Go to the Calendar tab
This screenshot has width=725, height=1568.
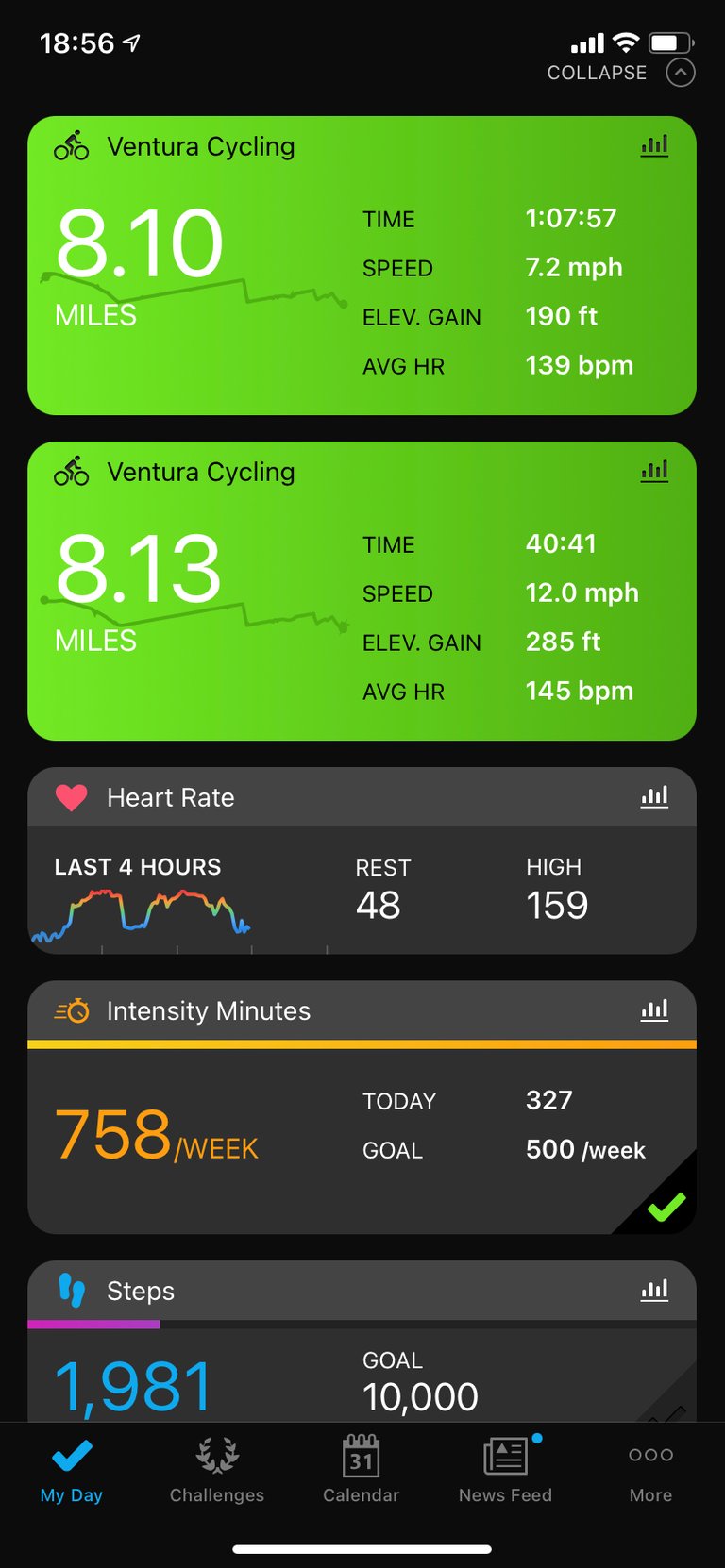pos(362,1470)
